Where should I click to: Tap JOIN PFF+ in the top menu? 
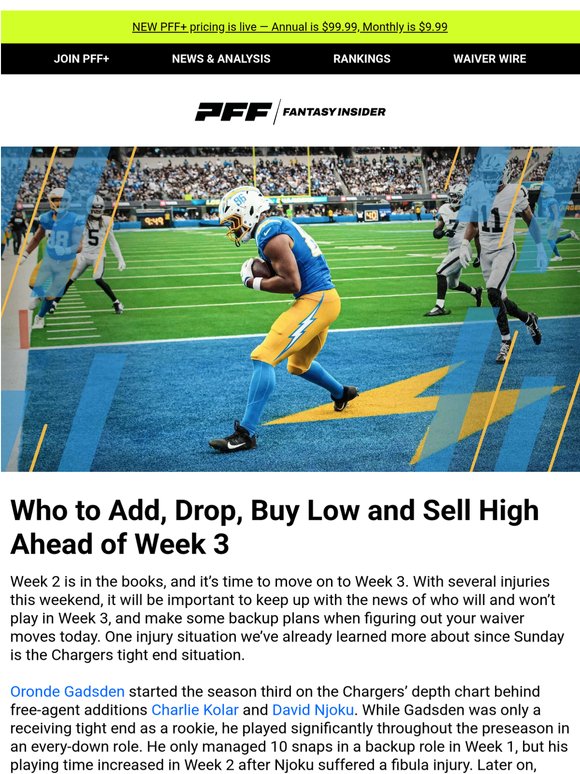click(81, 59)
